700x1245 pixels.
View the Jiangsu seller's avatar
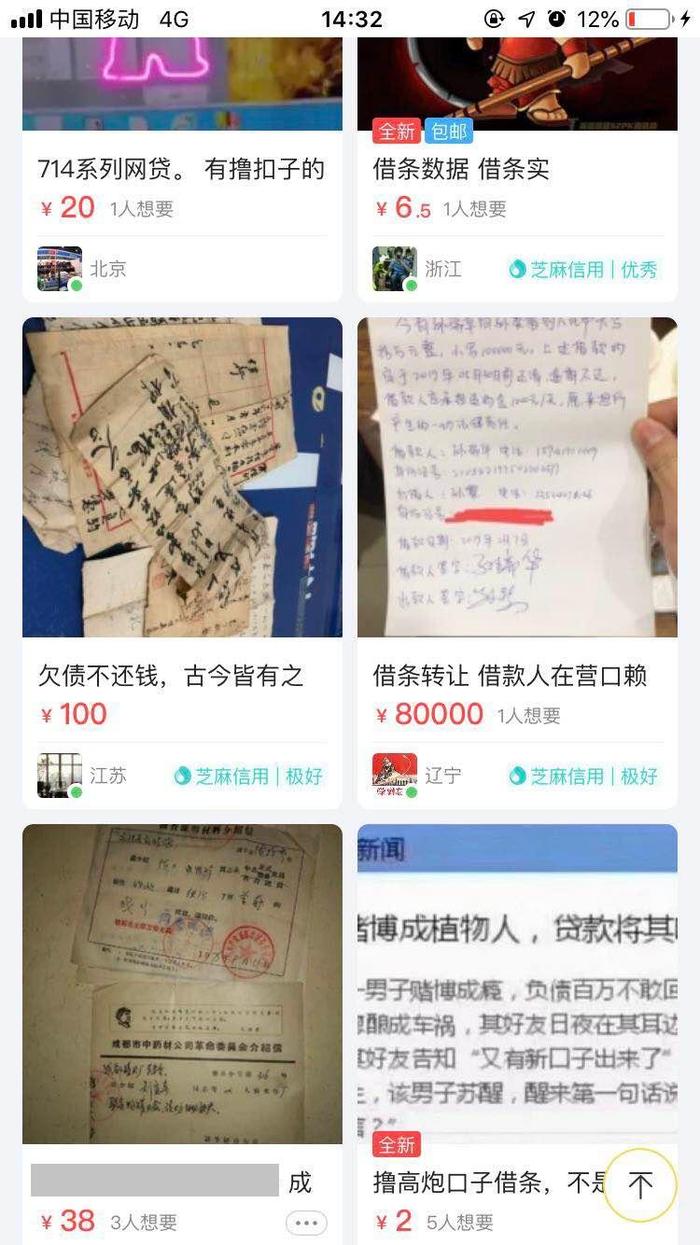(x=59, y=775)
